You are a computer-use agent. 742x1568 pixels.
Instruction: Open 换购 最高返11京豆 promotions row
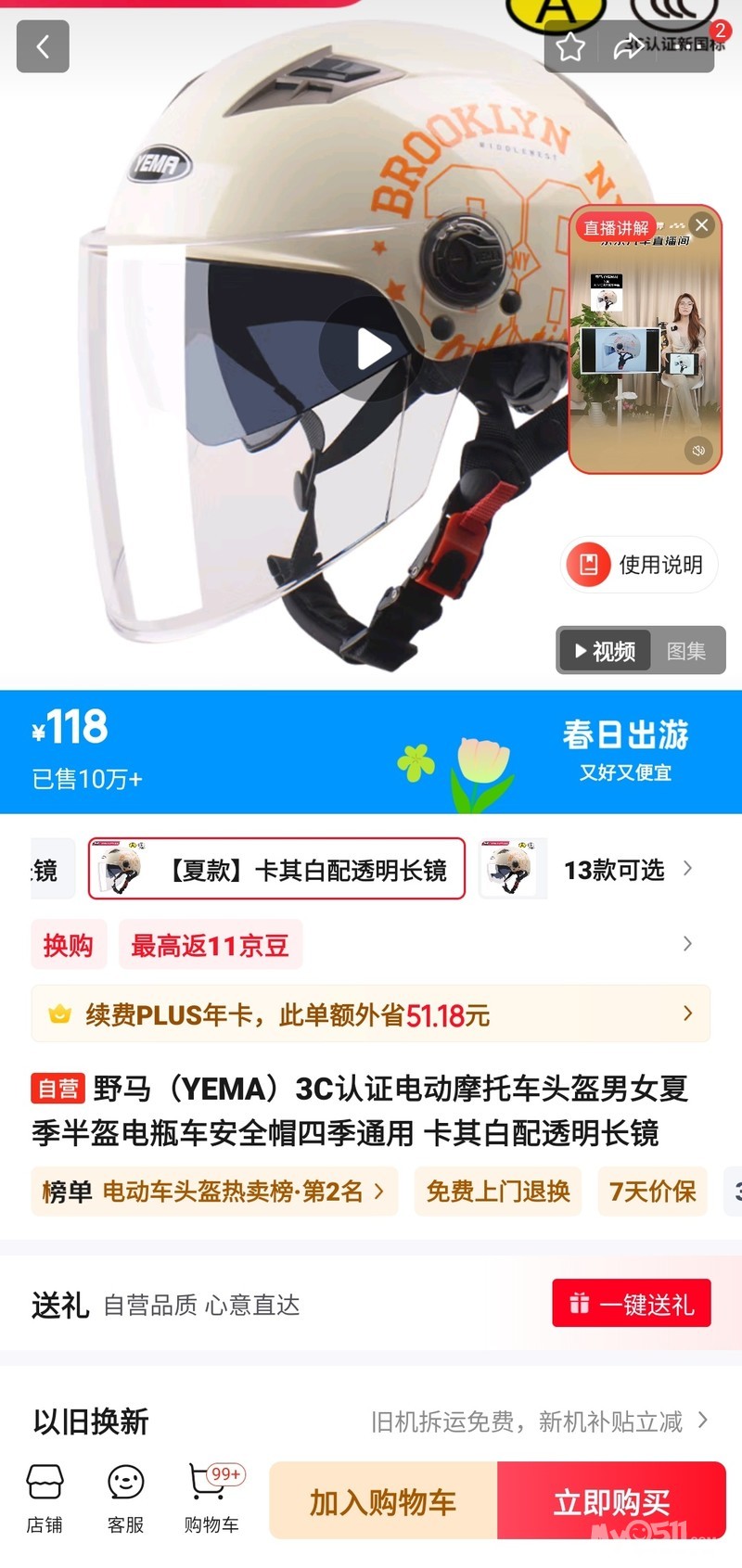click(371, 945)
